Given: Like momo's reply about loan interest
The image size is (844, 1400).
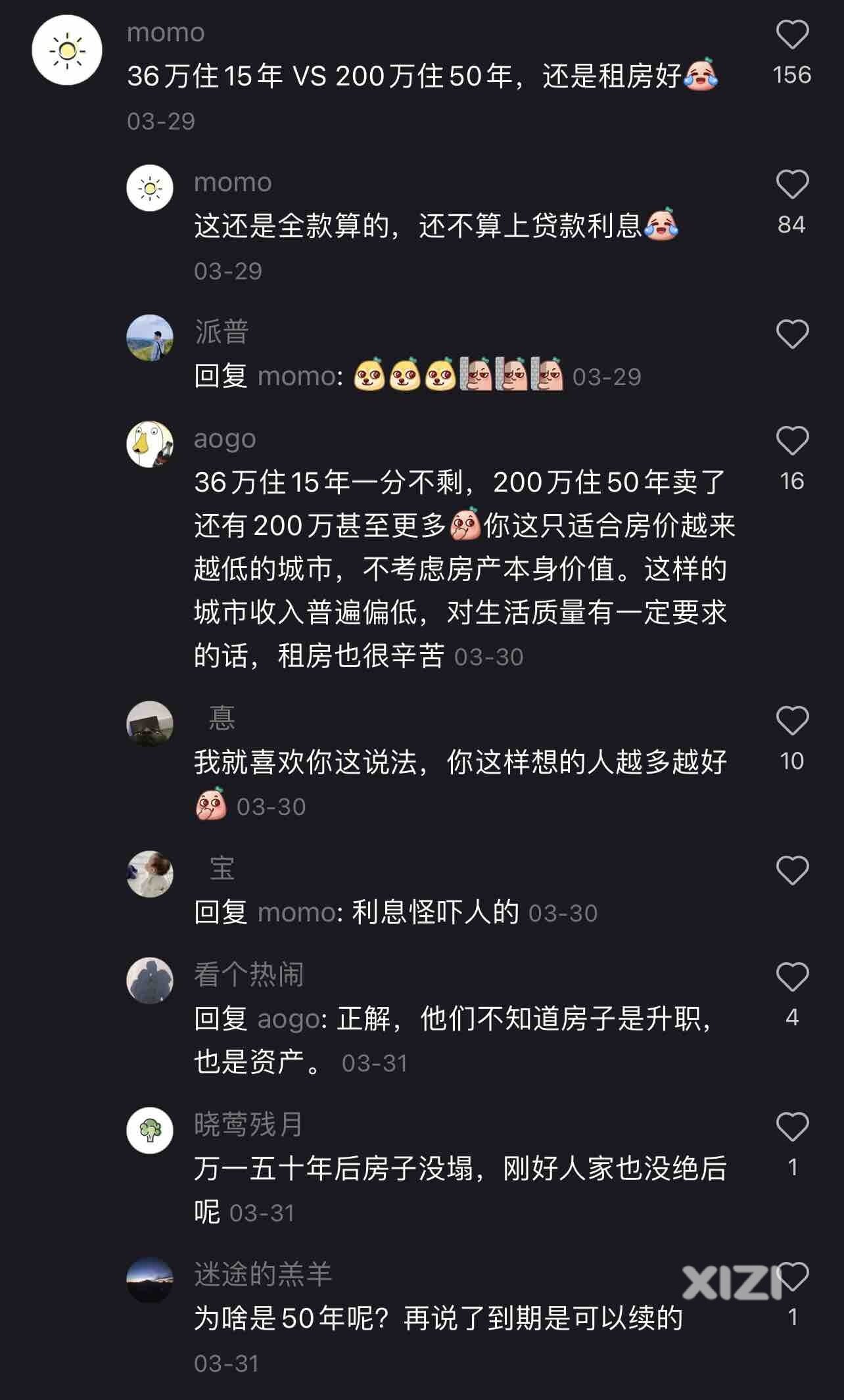Looking at the screenshot, I should coord(792,185).
